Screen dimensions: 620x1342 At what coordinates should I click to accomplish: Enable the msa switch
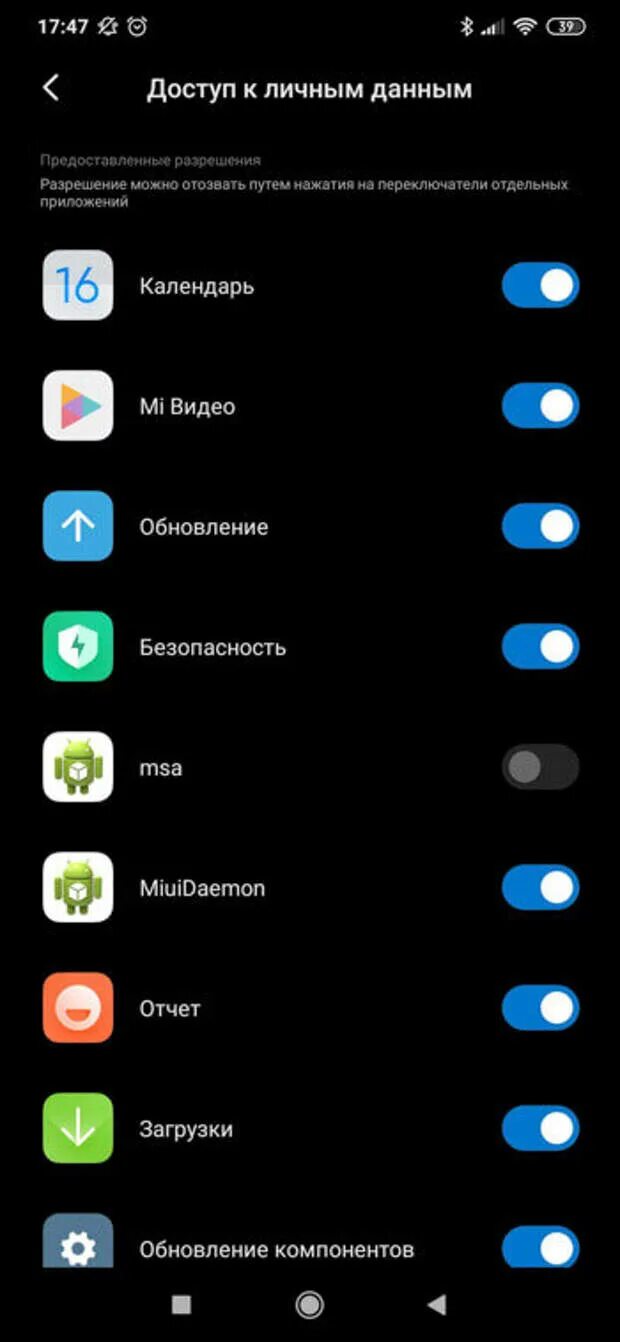tap(540, 768)
